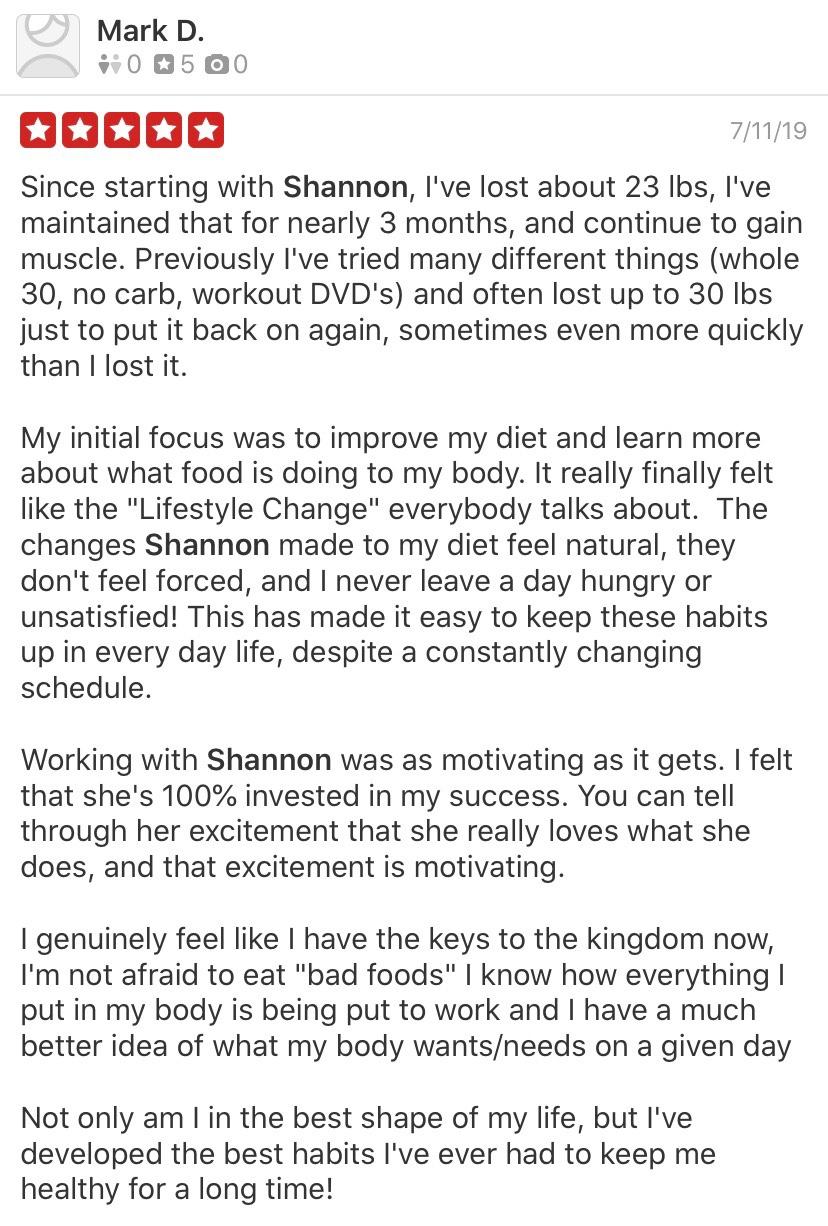View reviewer Mark D.'s profile name
Image resolution: width=828 pixels, height=1226 pixels.
pyautogui.click(x=150, y=31)
